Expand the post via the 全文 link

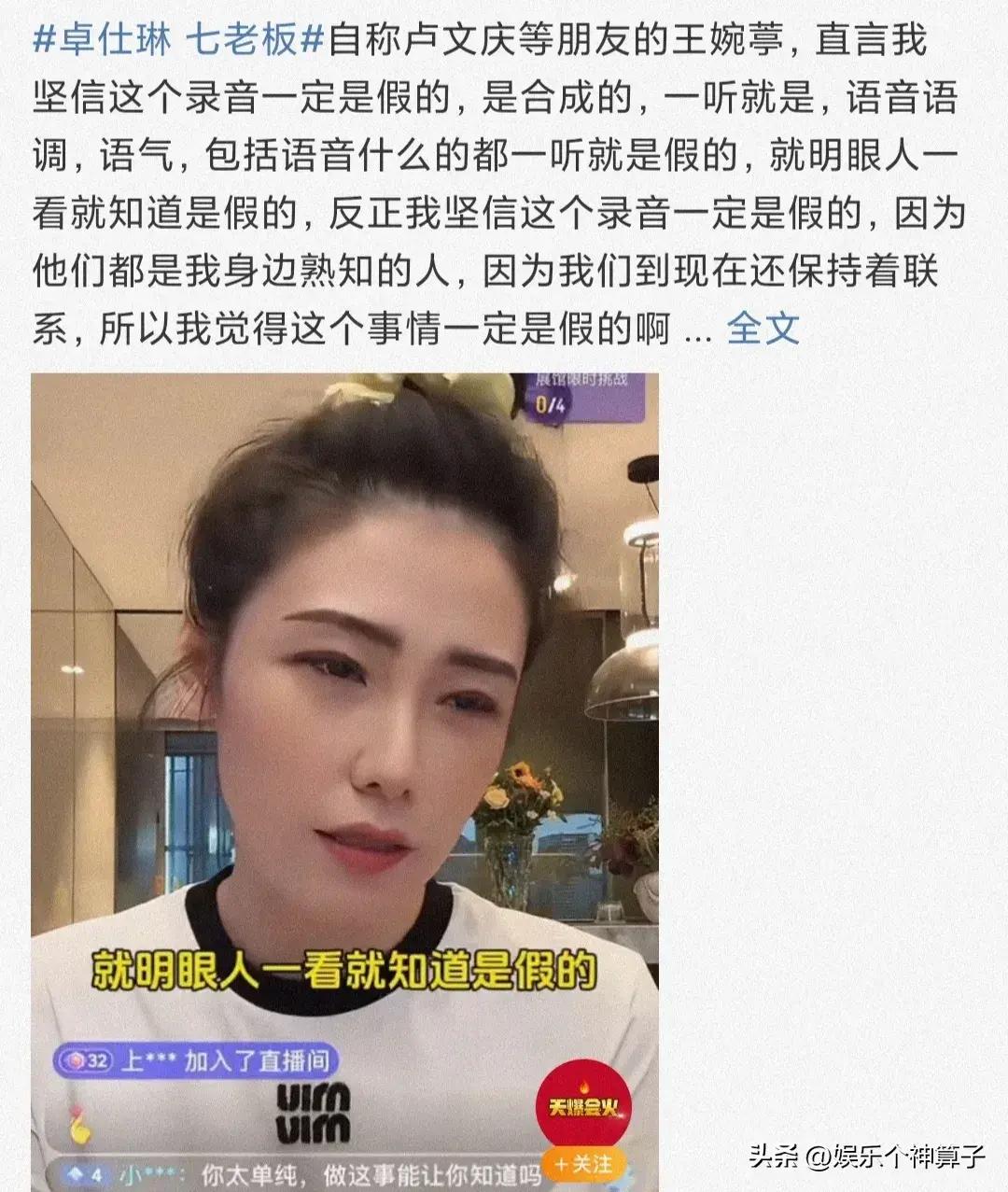[763, 329]
